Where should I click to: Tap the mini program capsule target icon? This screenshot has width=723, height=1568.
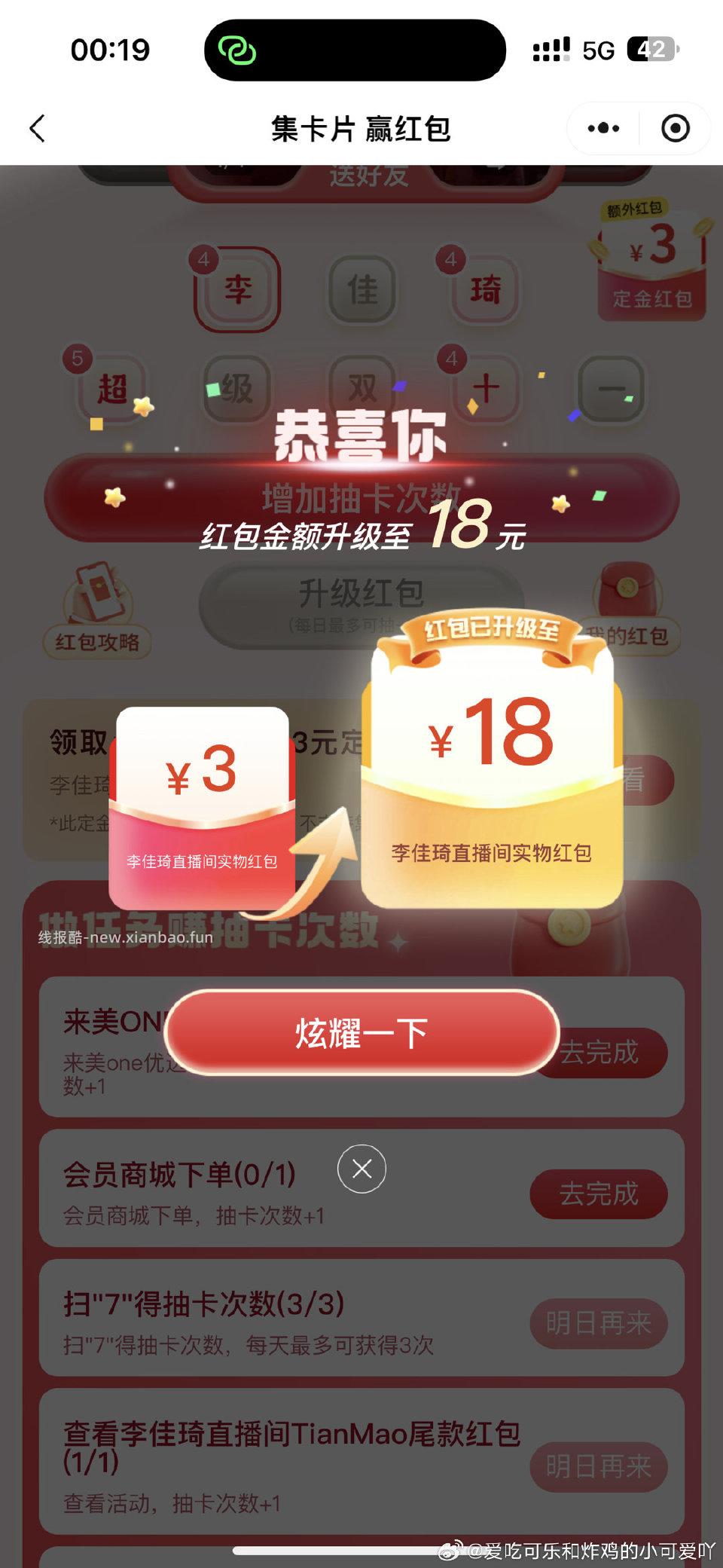674,128
